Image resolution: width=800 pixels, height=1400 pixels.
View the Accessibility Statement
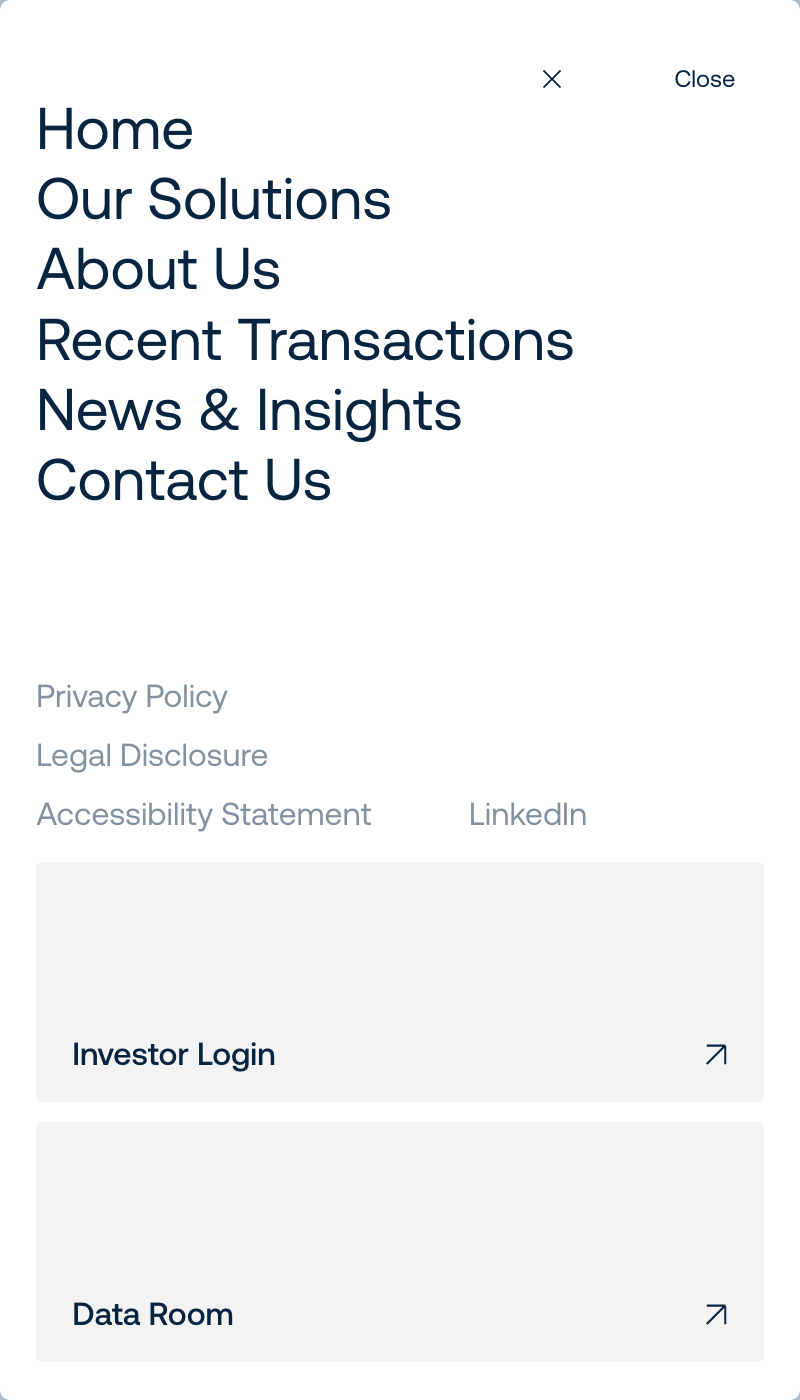(204, 814)
